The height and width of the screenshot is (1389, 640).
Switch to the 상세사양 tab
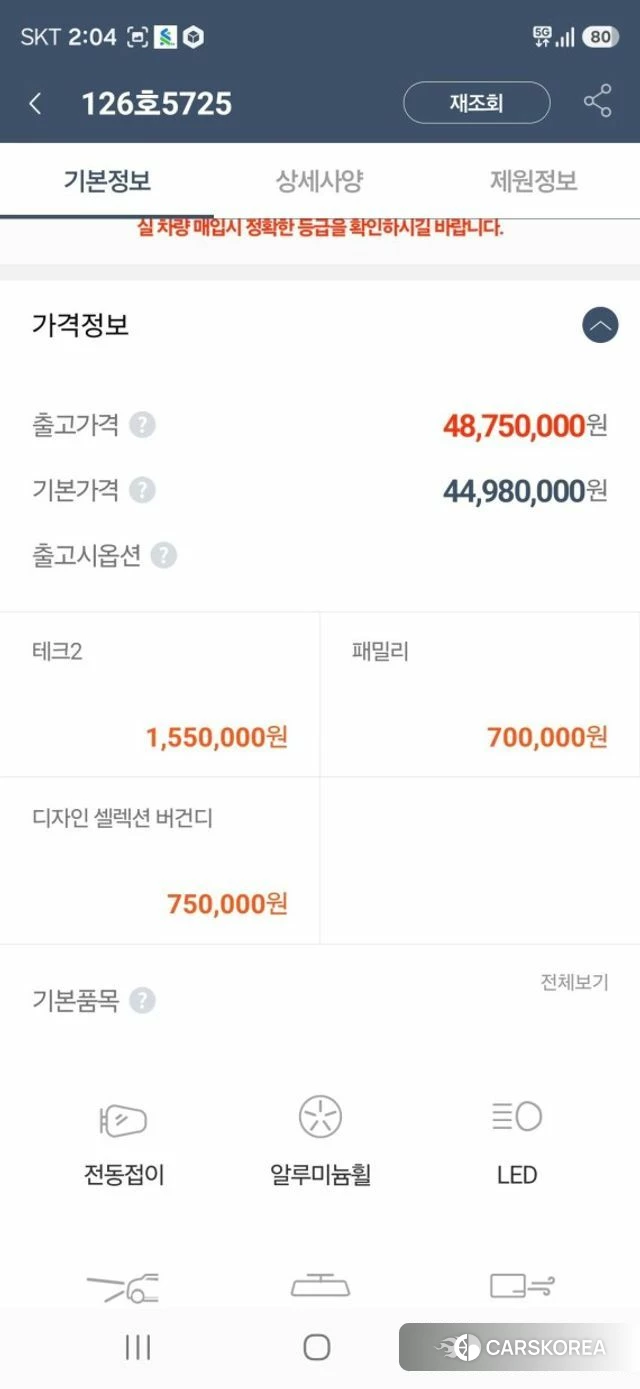click(319, 181)
